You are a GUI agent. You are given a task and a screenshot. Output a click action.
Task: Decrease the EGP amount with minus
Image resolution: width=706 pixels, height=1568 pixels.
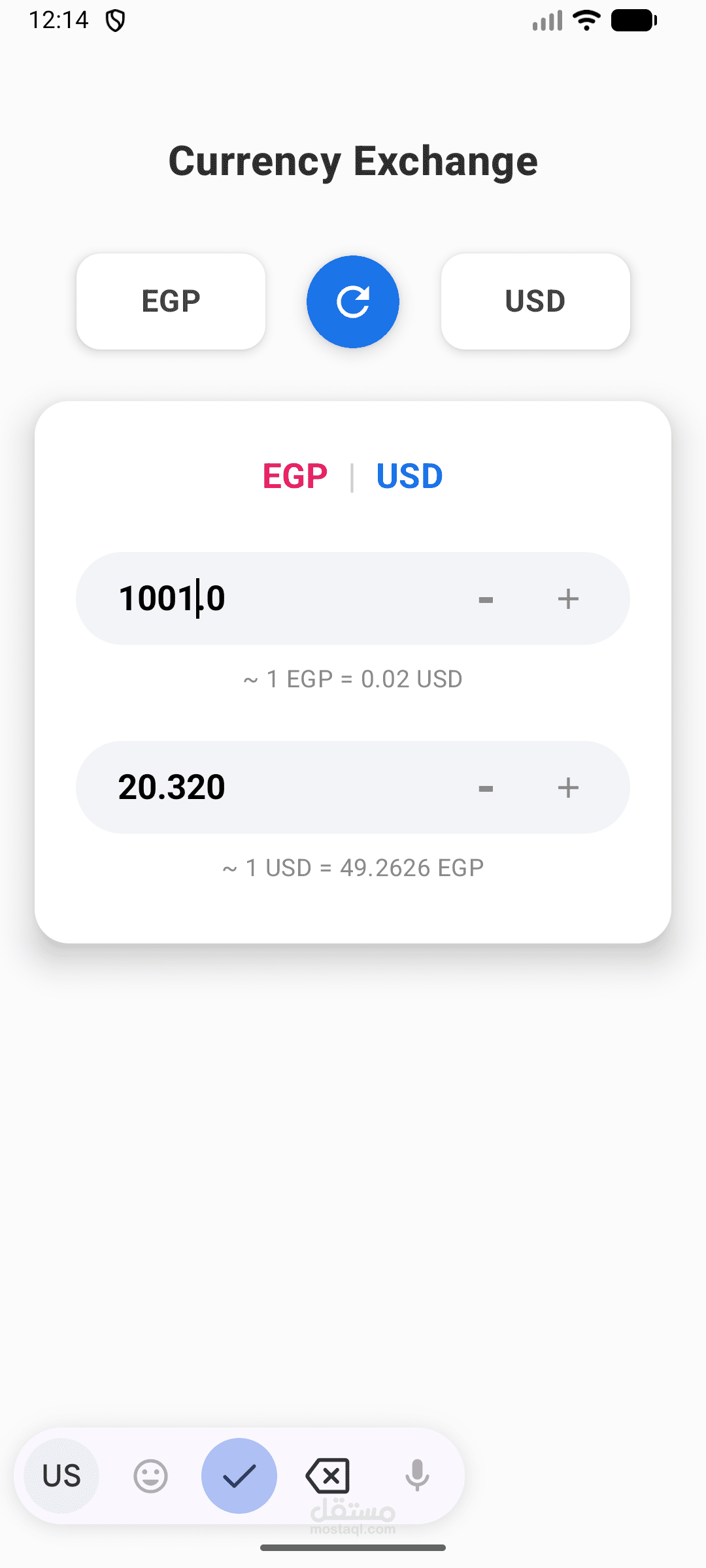pos(486,598)
